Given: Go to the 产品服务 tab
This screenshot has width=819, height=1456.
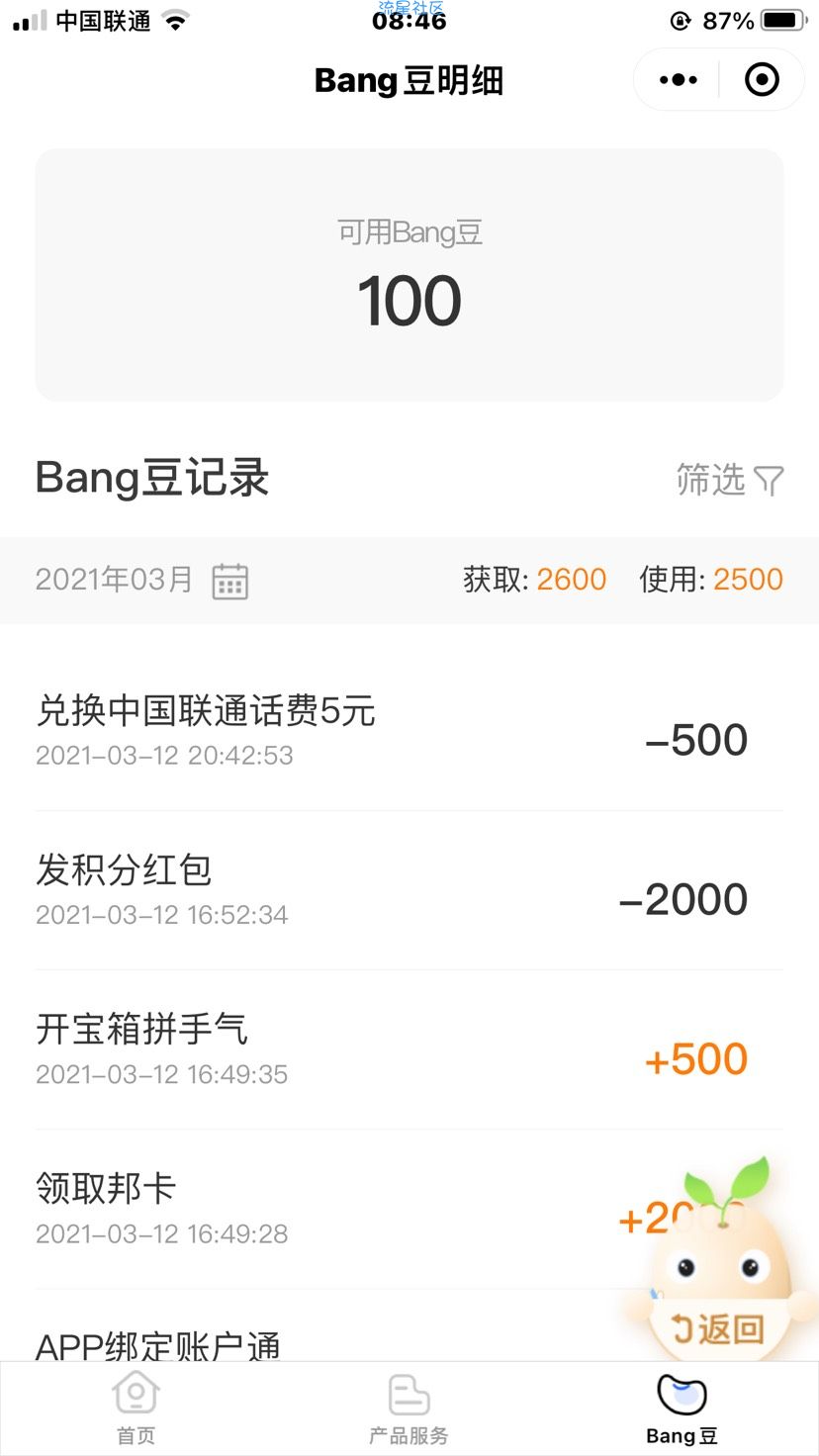Looking at the screenshot, I should 409,1408.
